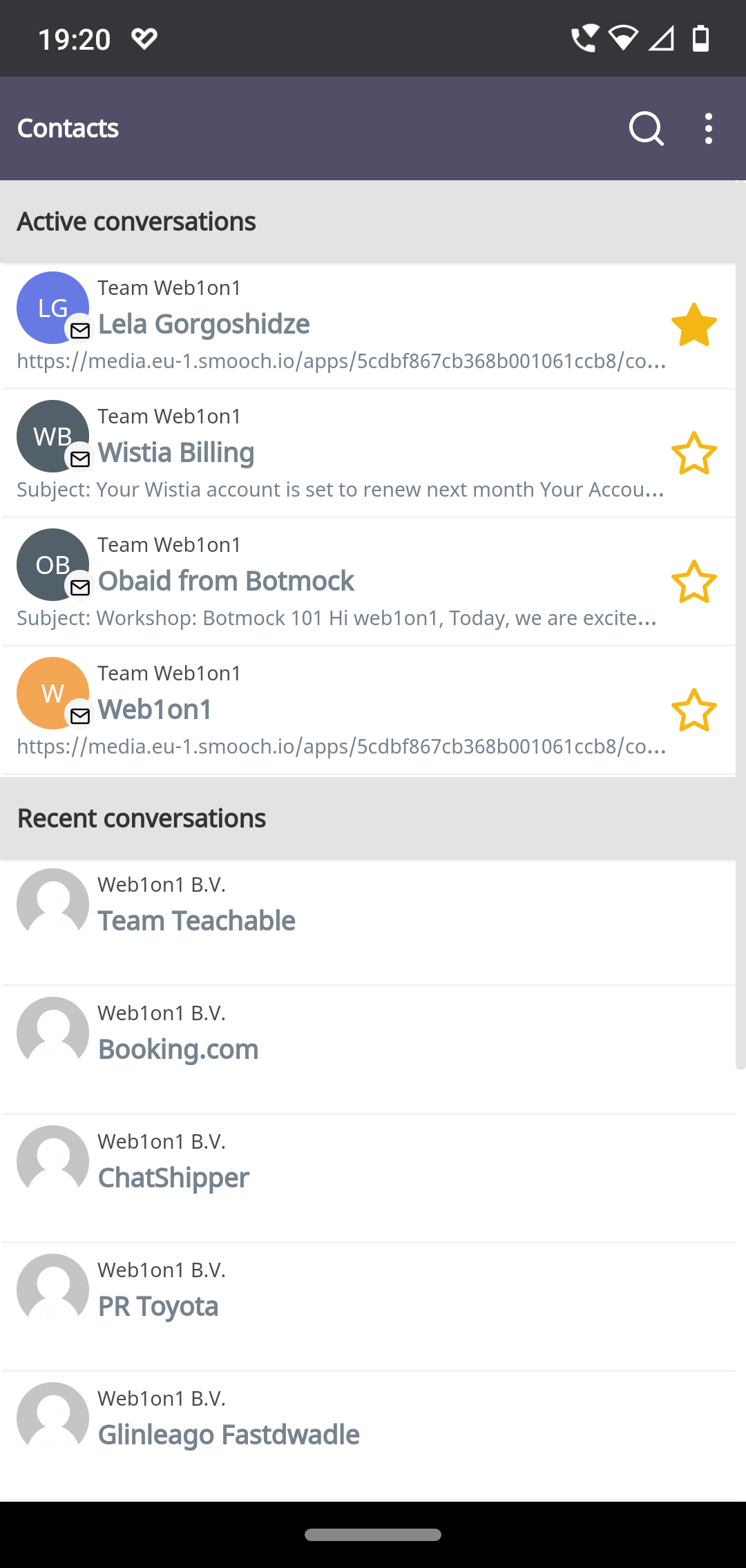The height and width of the screenshot is (1568, 746).
Task: Open the three-dot overflow menu
Action: pos(709,128)
